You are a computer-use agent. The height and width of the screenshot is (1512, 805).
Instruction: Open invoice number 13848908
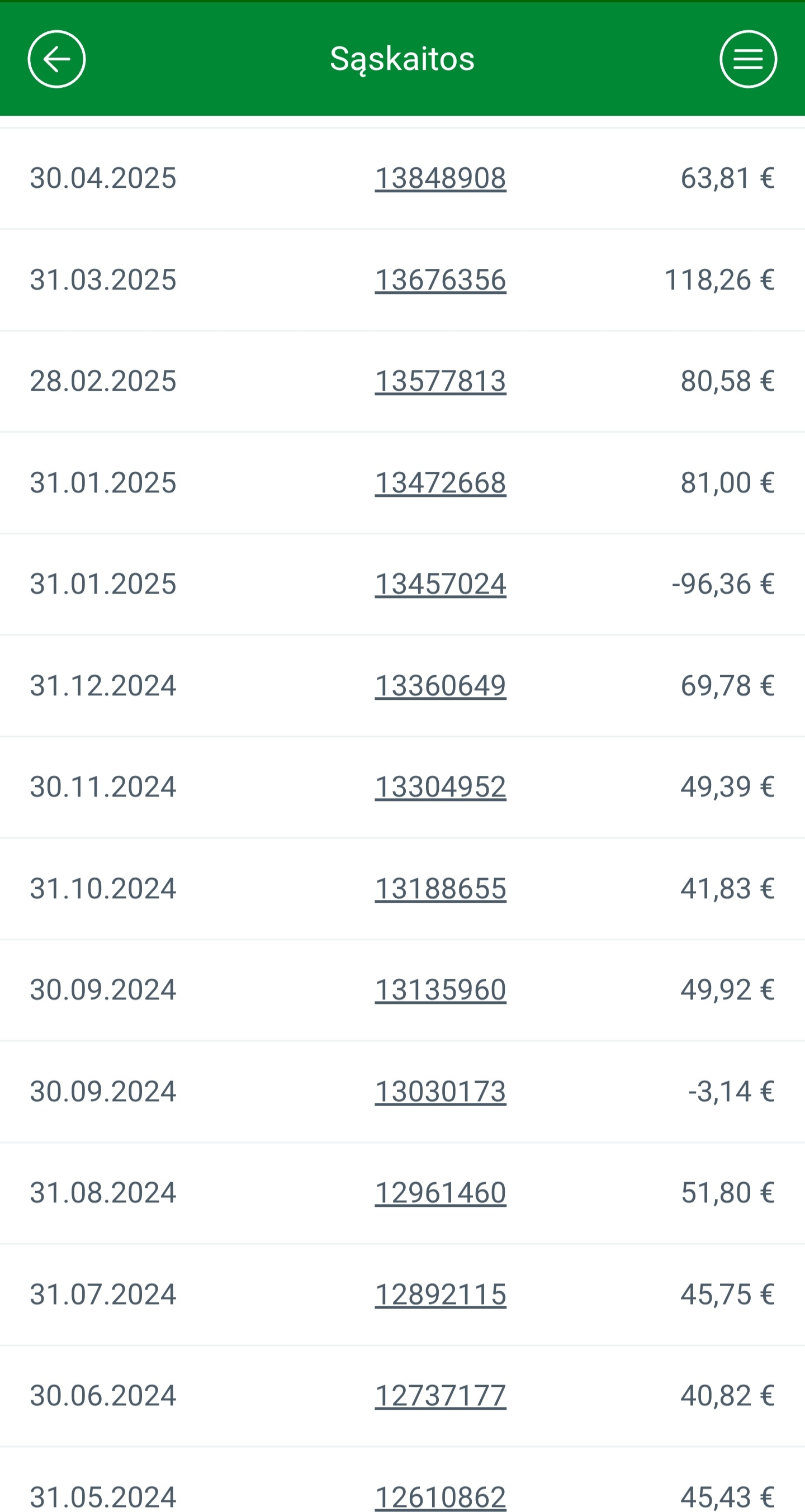click(441, 178)
